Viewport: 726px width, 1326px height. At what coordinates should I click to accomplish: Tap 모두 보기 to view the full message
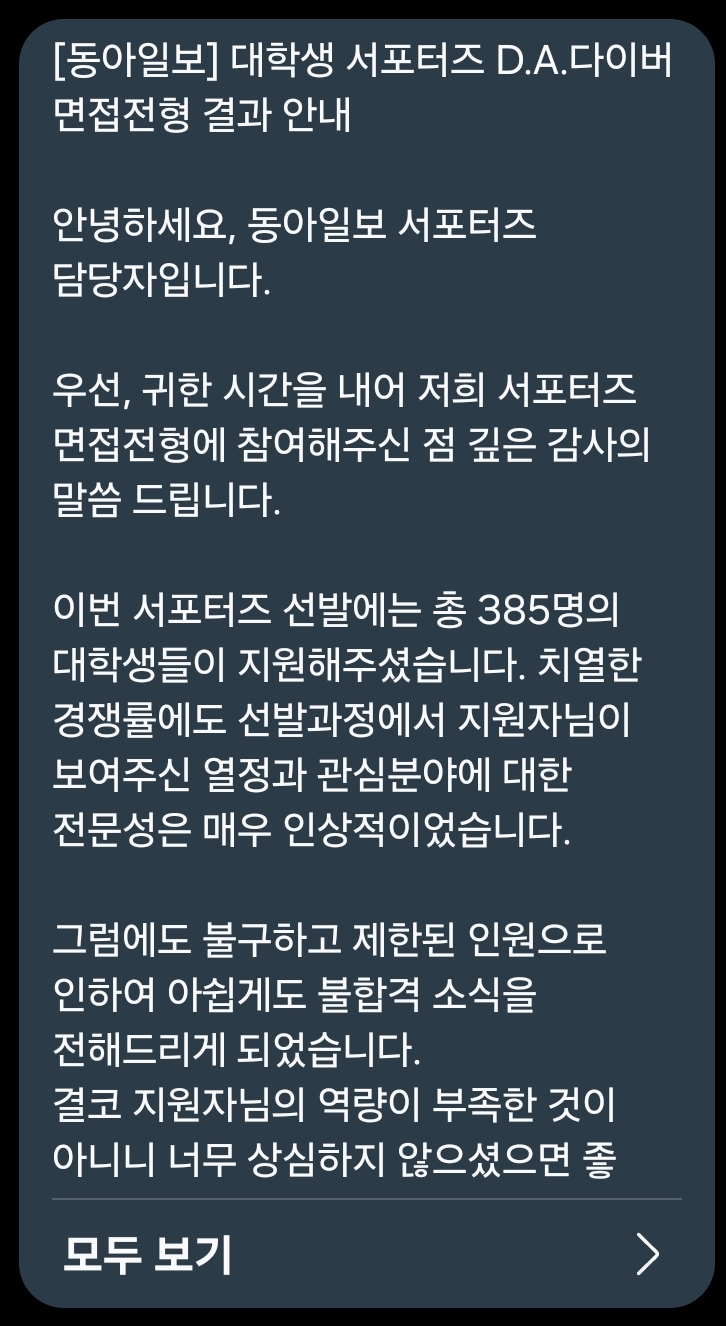[366, 1253]
